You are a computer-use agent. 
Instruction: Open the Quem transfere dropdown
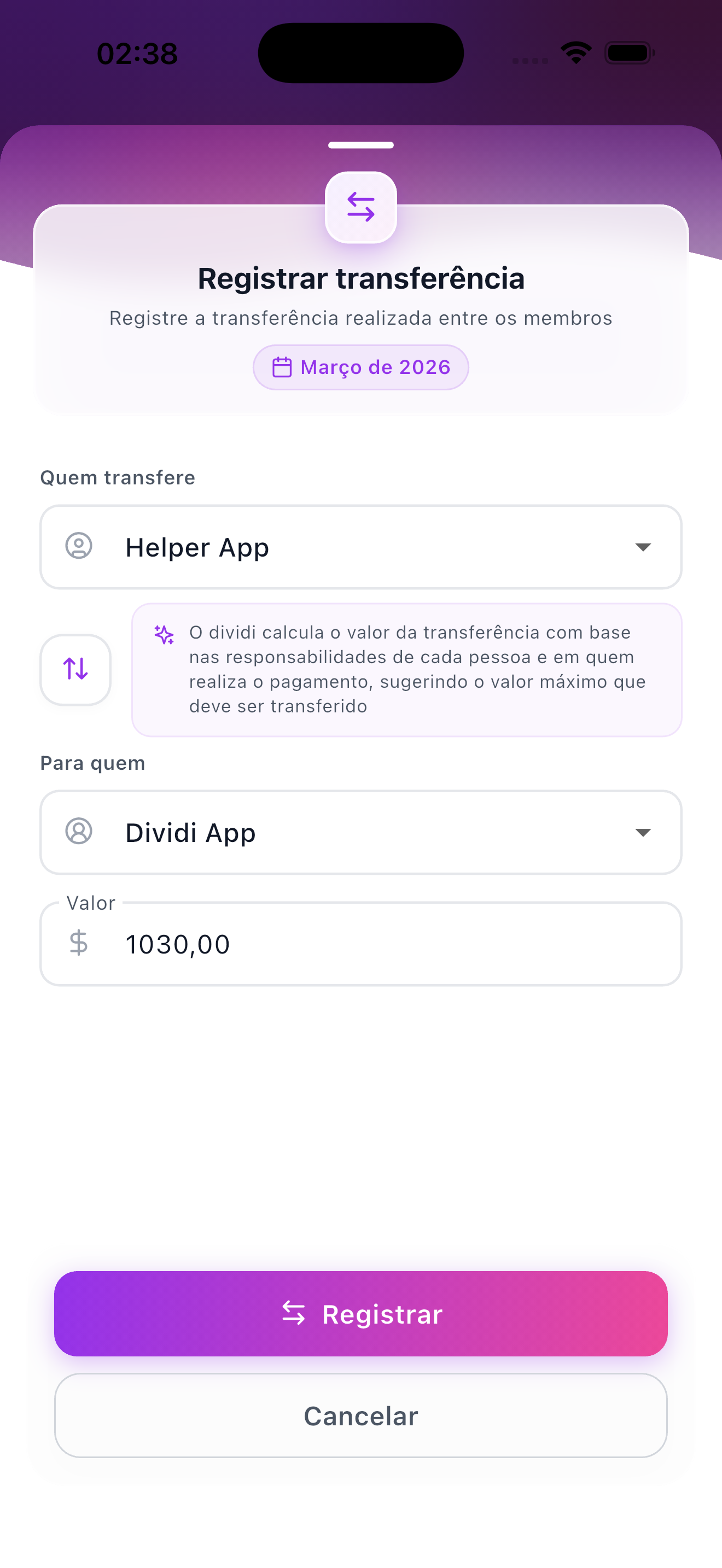(x=360, y=547)
